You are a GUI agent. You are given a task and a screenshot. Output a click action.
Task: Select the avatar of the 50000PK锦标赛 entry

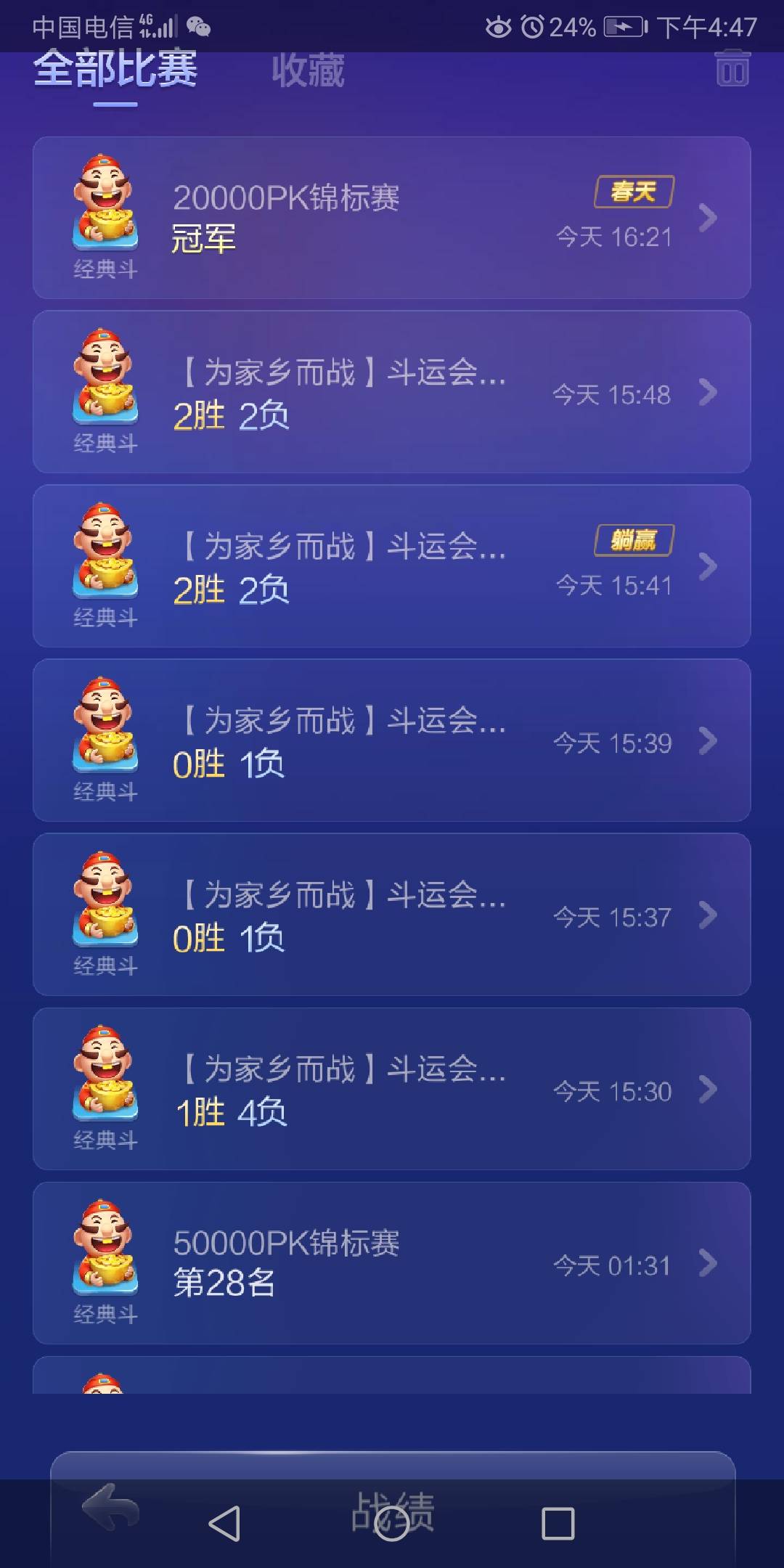(x=105, y=1259)
